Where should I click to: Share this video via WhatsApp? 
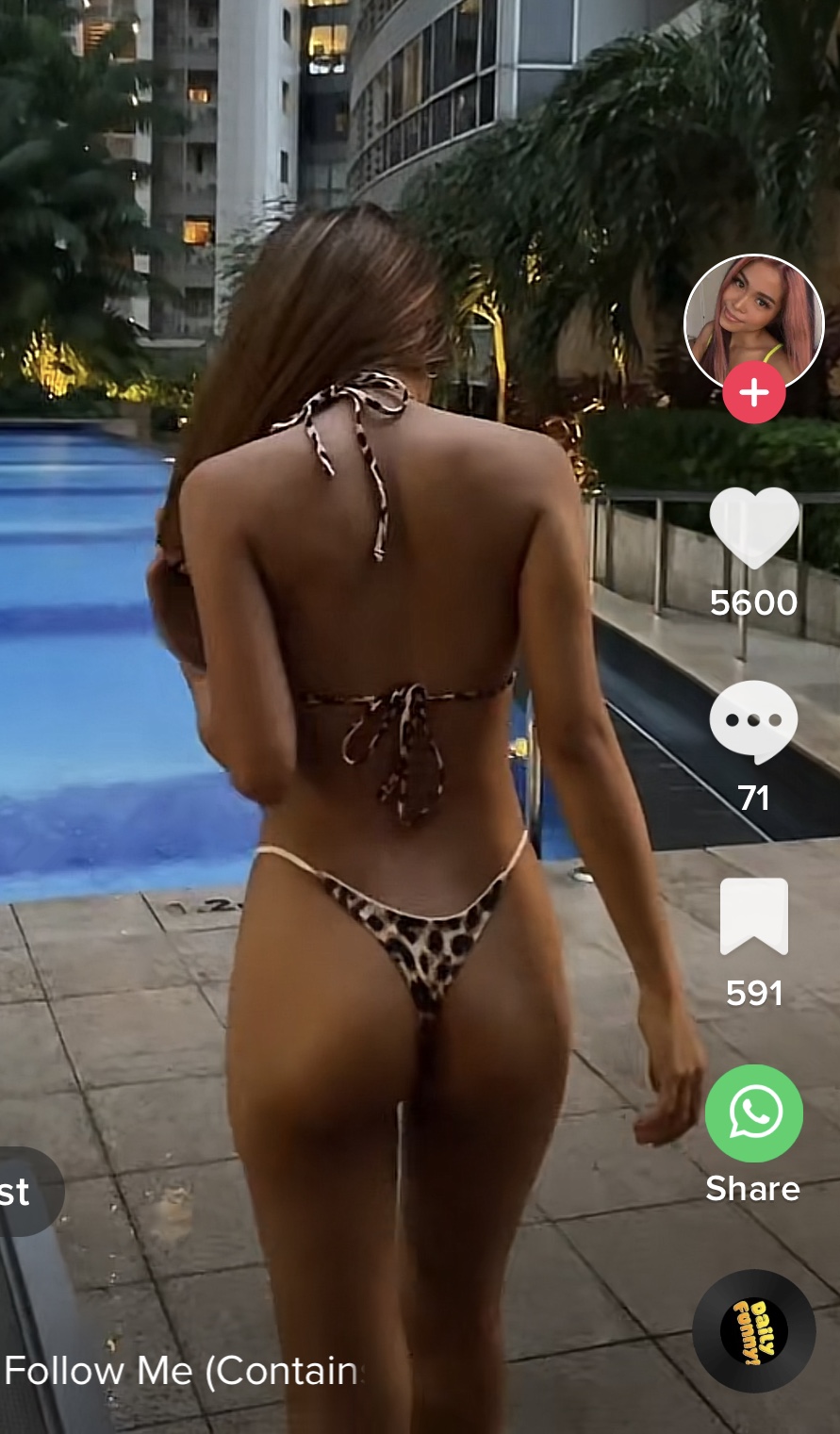pyautogui.click(x=754, y=1113)
